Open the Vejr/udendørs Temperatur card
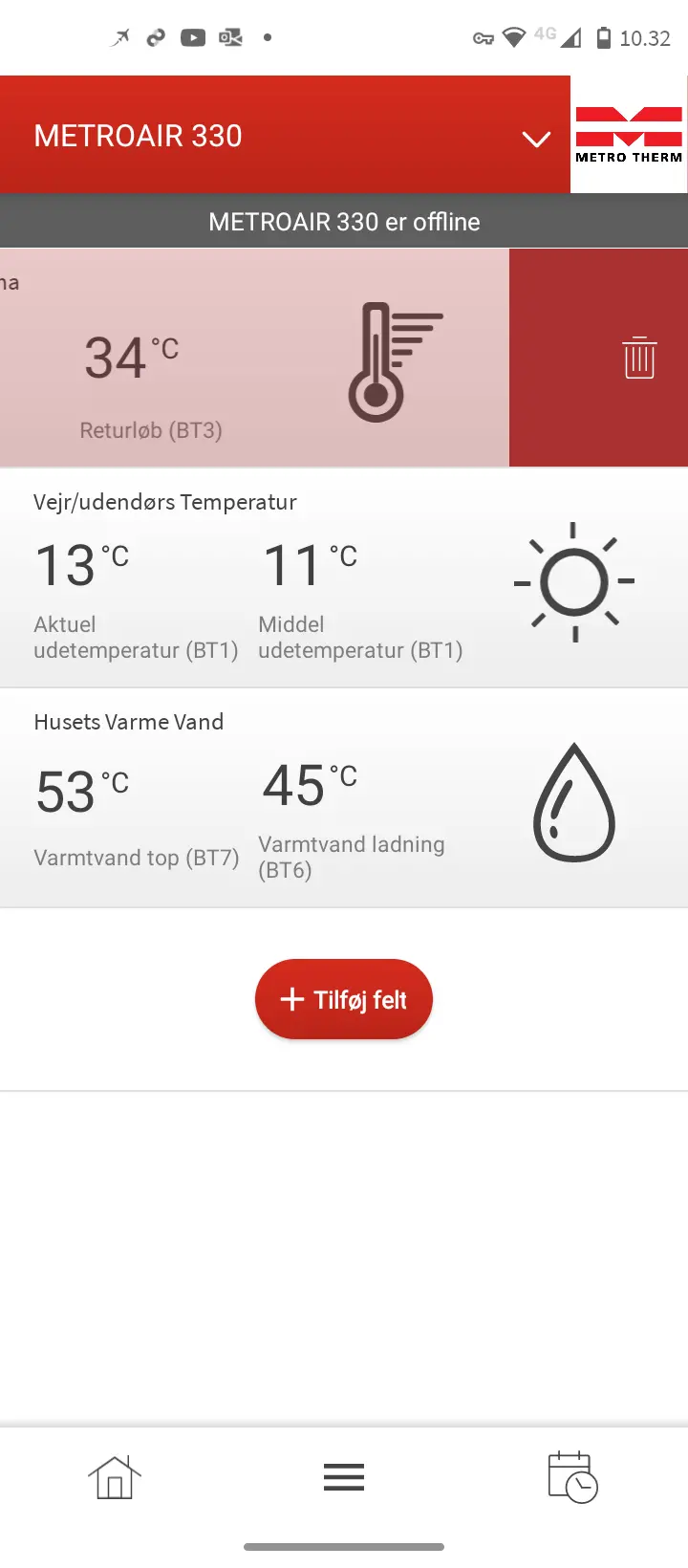This screenshot has height=1568, width=688. coord(344,578)
